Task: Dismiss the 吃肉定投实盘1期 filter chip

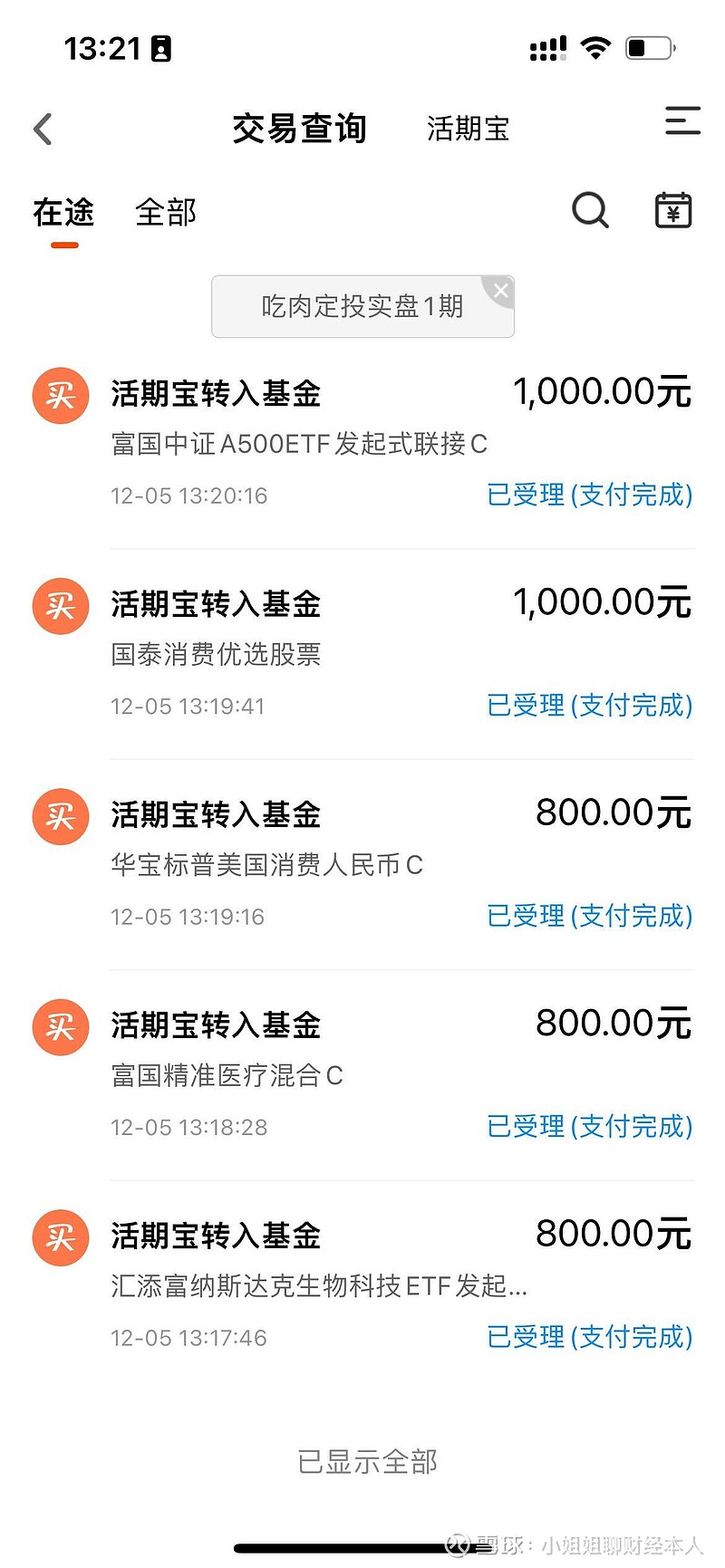Action: tap(501, 290)
